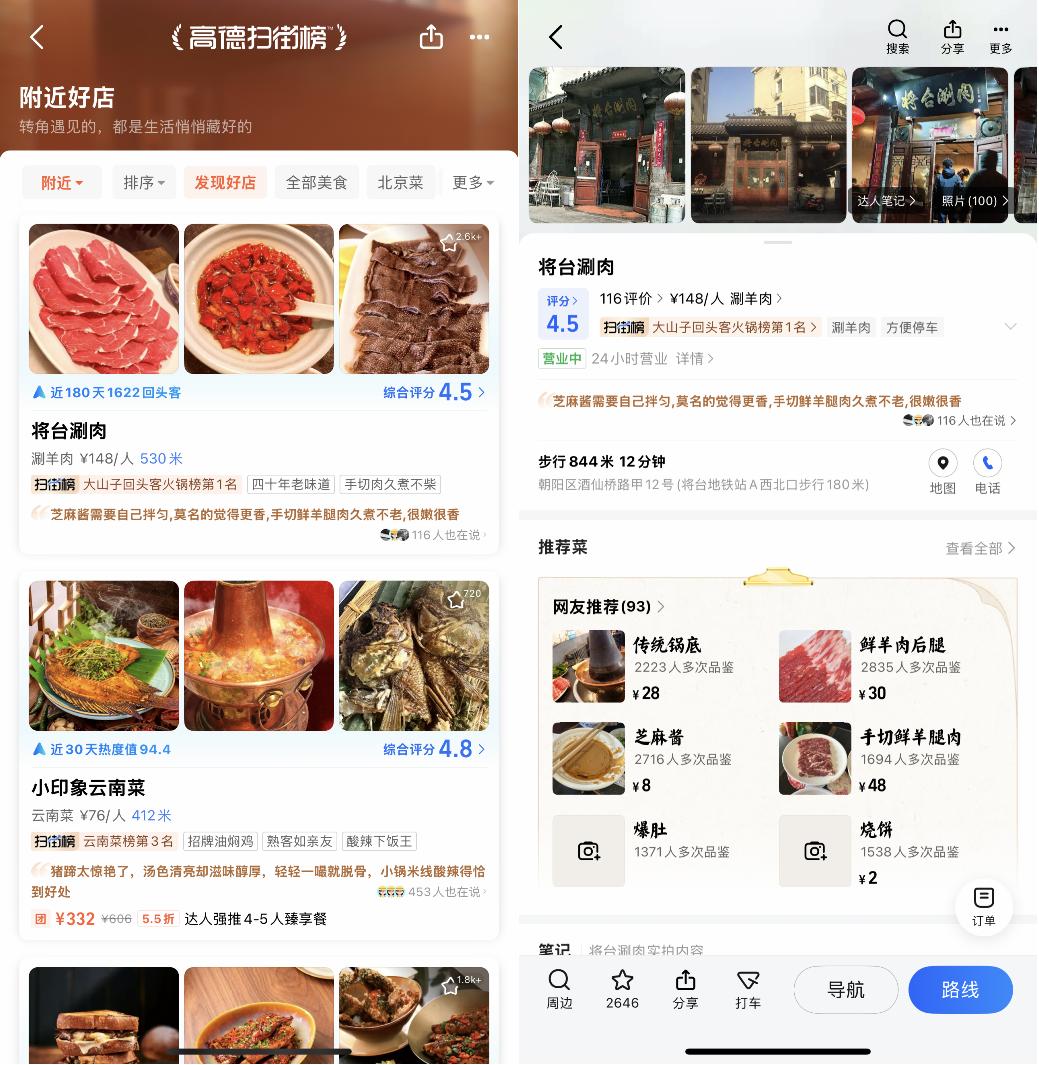The width and height of the screenshot is (1039, 1065).
Task: Tap the blue 路线 button
Action: [960, 990]
